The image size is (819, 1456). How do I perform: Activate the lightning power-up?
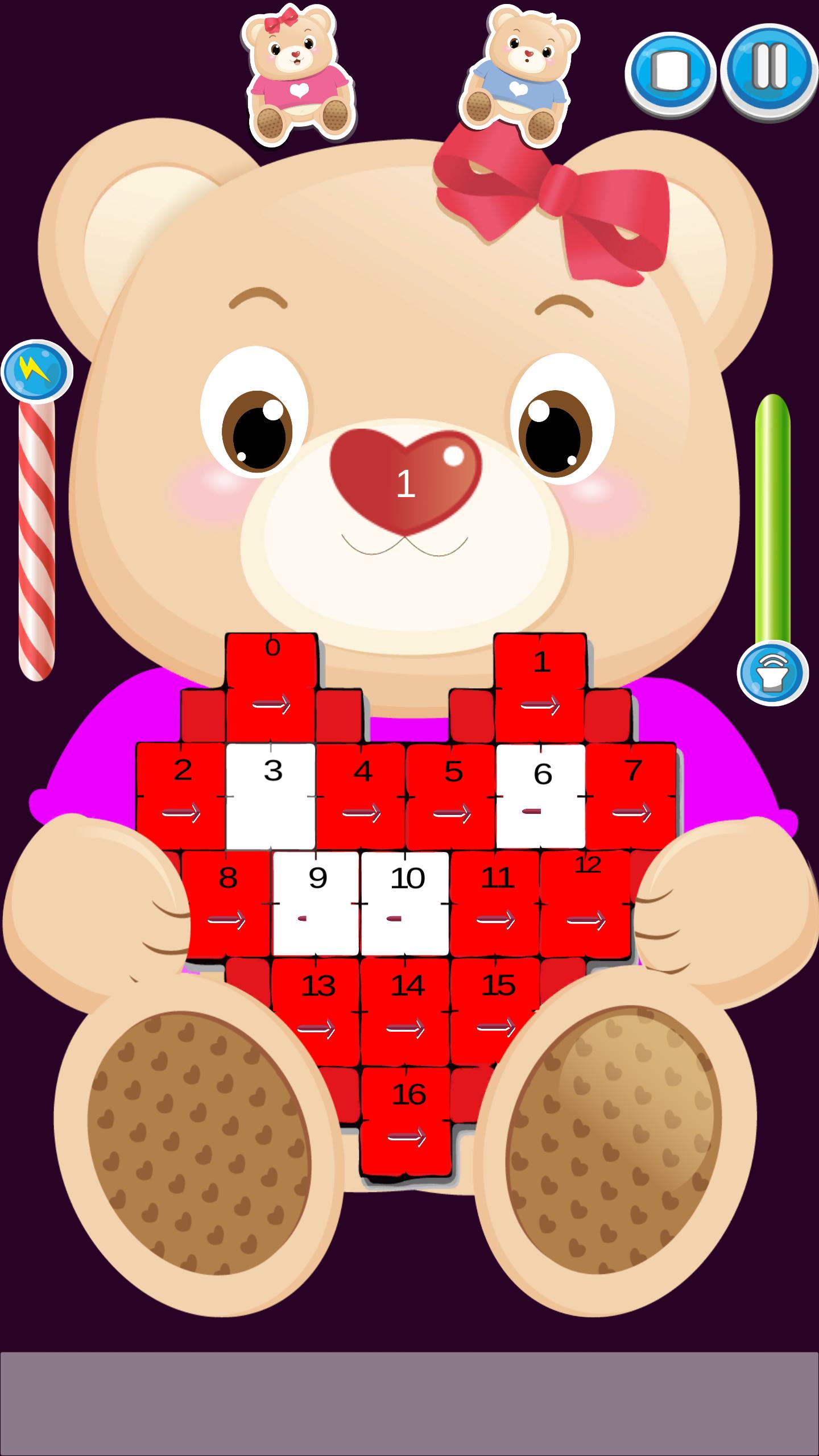37,371
